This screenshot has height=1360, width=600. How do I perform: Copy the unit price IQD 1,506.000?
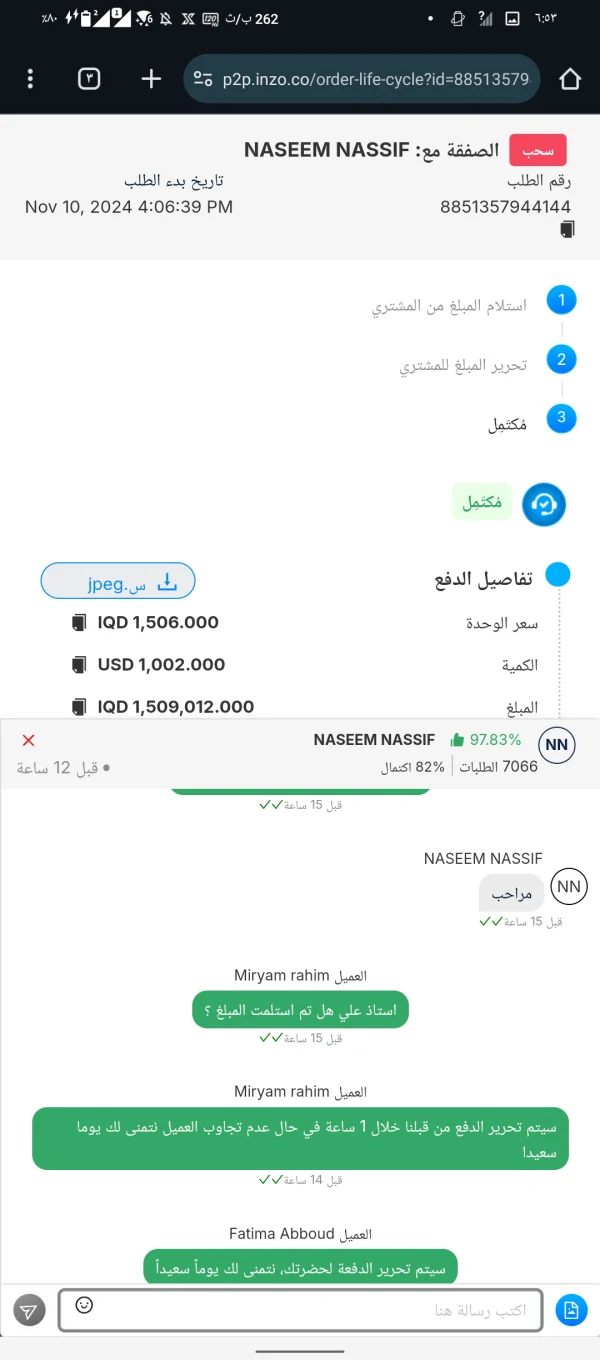[x=79, y=622]
